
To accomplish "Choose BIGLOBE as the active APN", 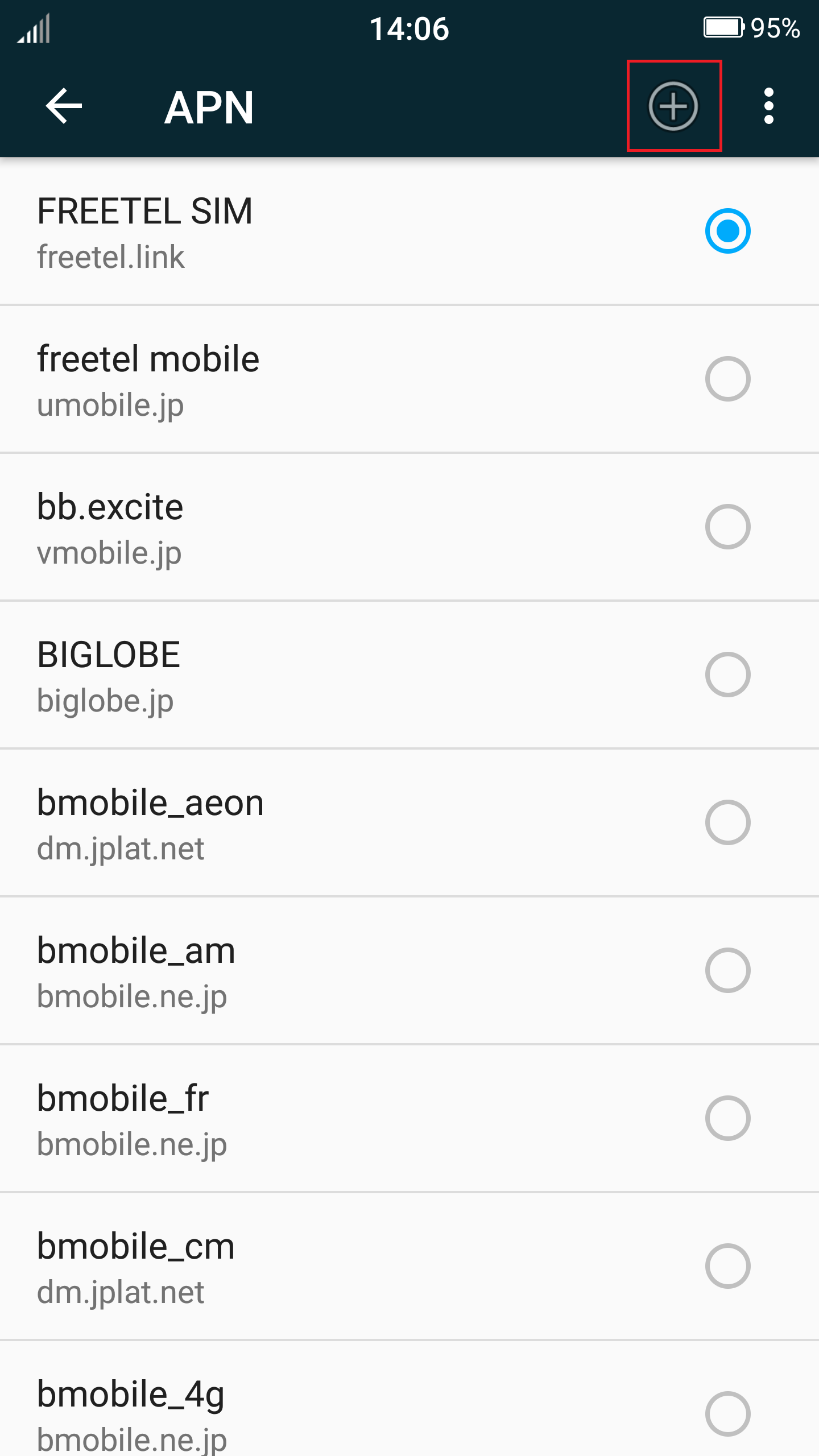I will [x=727, y=675].
